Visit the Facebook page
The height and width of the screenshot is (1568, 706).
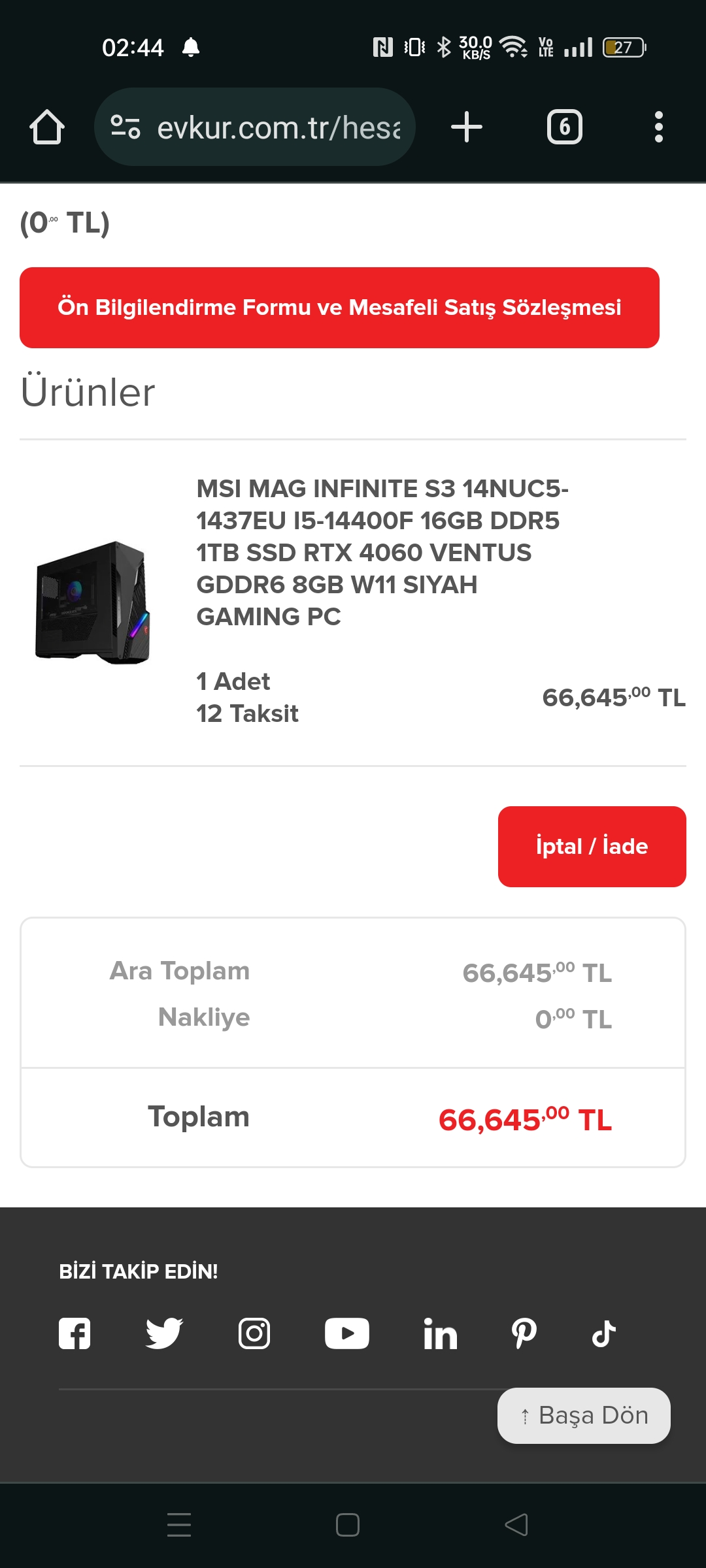(75, 1333)
